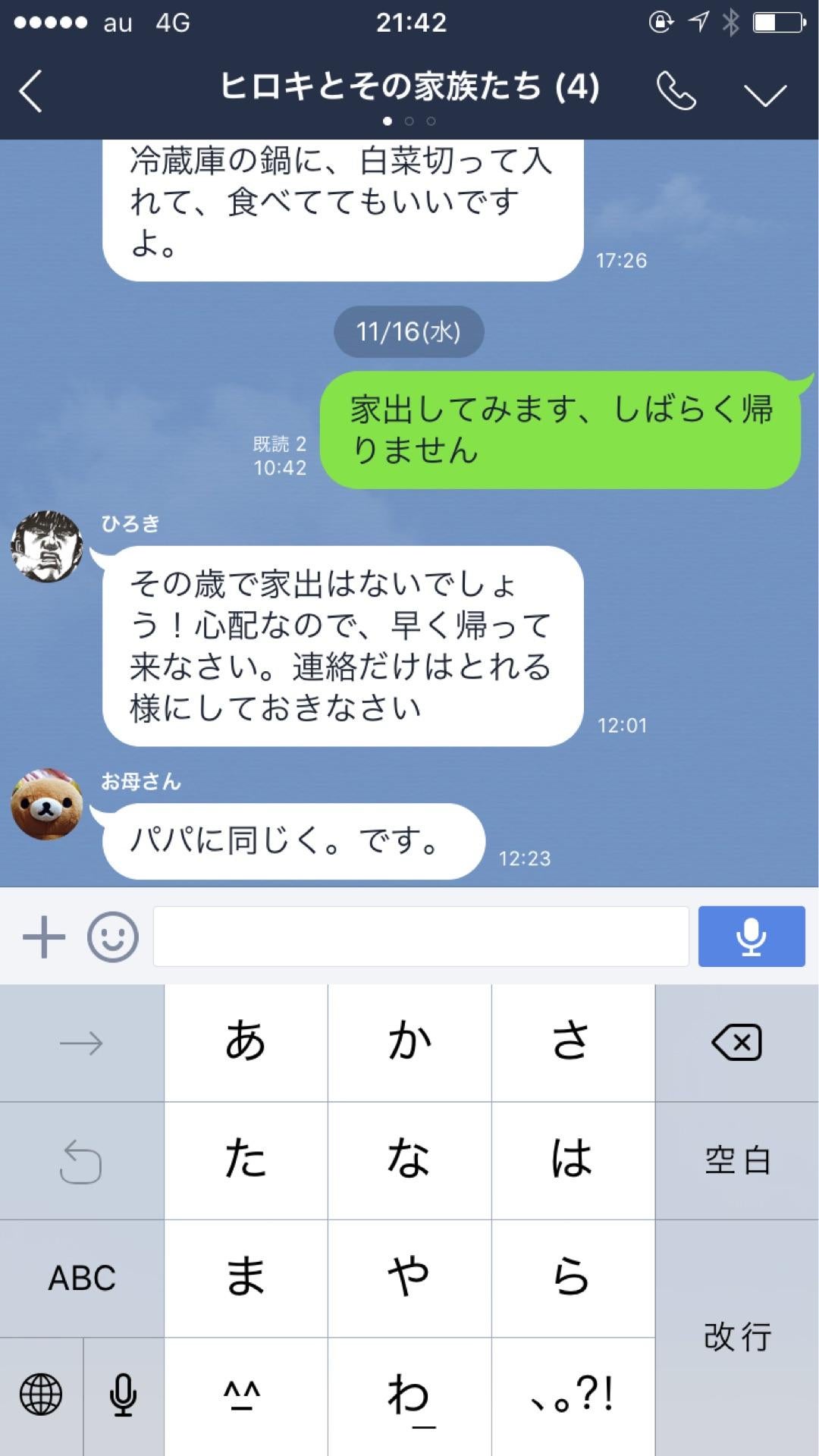Open the sticker and emoji picker
This screenshot has width=819, height=1456.
coord(112,936)
